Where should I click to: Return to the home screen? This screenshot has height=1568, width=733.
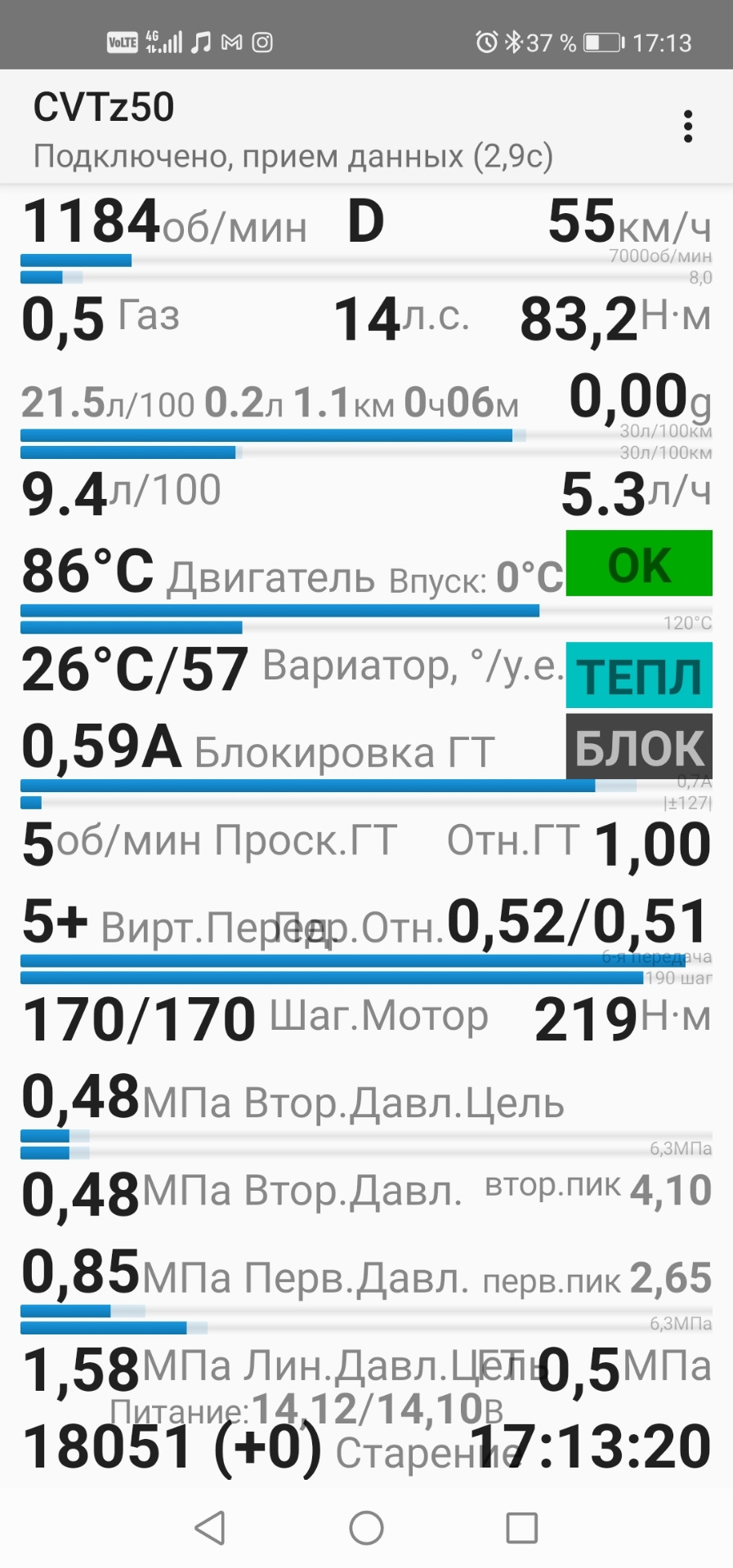point(366,1527)
